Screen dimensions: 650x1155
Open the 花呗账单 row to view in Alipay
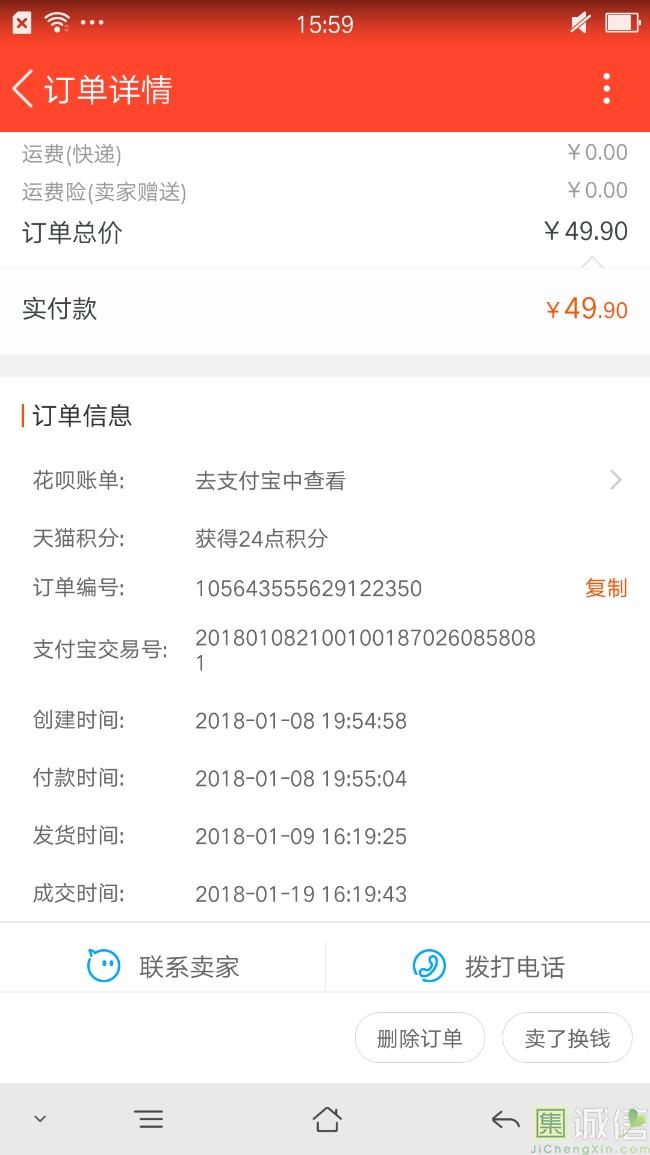point(325,481)
